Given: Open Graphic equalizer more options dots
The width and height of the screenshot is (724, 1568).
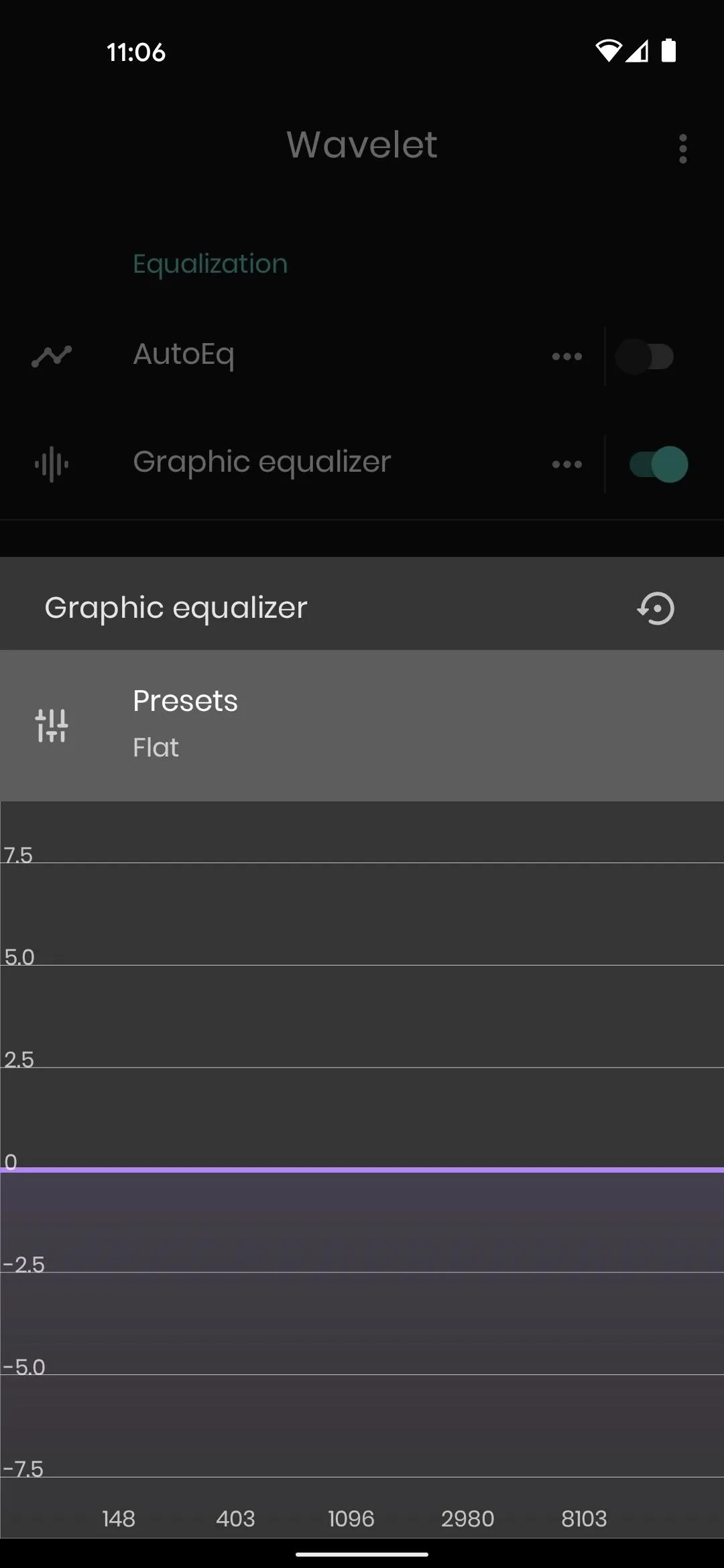Looking at the screenshot, I should [x=567, y=464].
